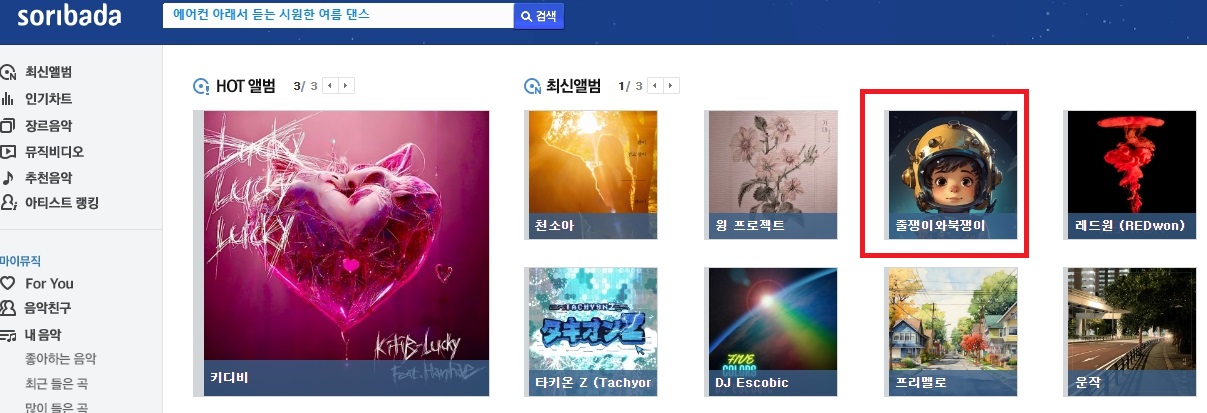
Task: Open 추천음악 menu item
Action: tap(47, 177)
